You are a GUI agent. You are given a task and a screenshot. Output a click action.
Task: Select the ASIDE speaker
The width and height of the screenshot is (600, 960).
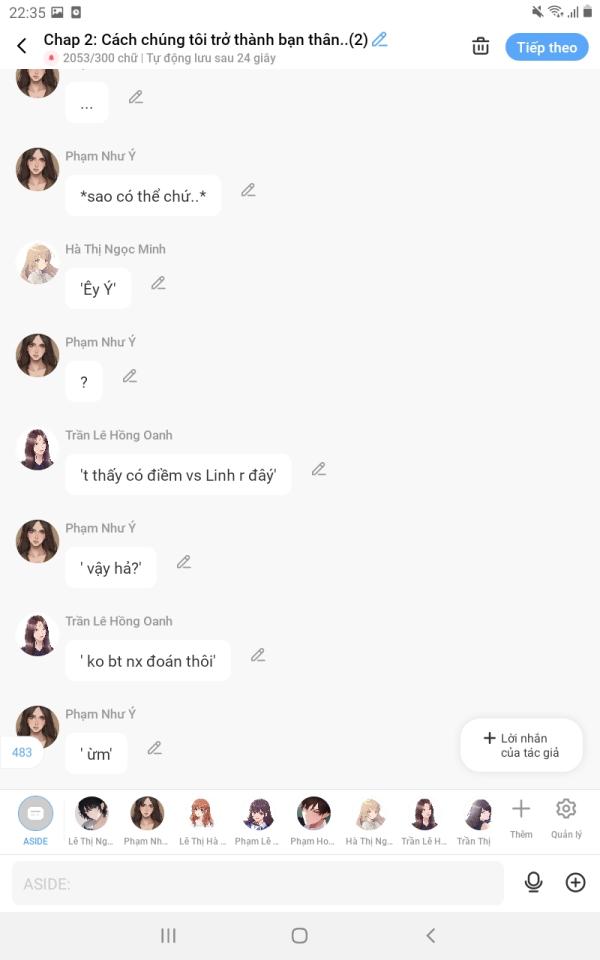point(36,821)
